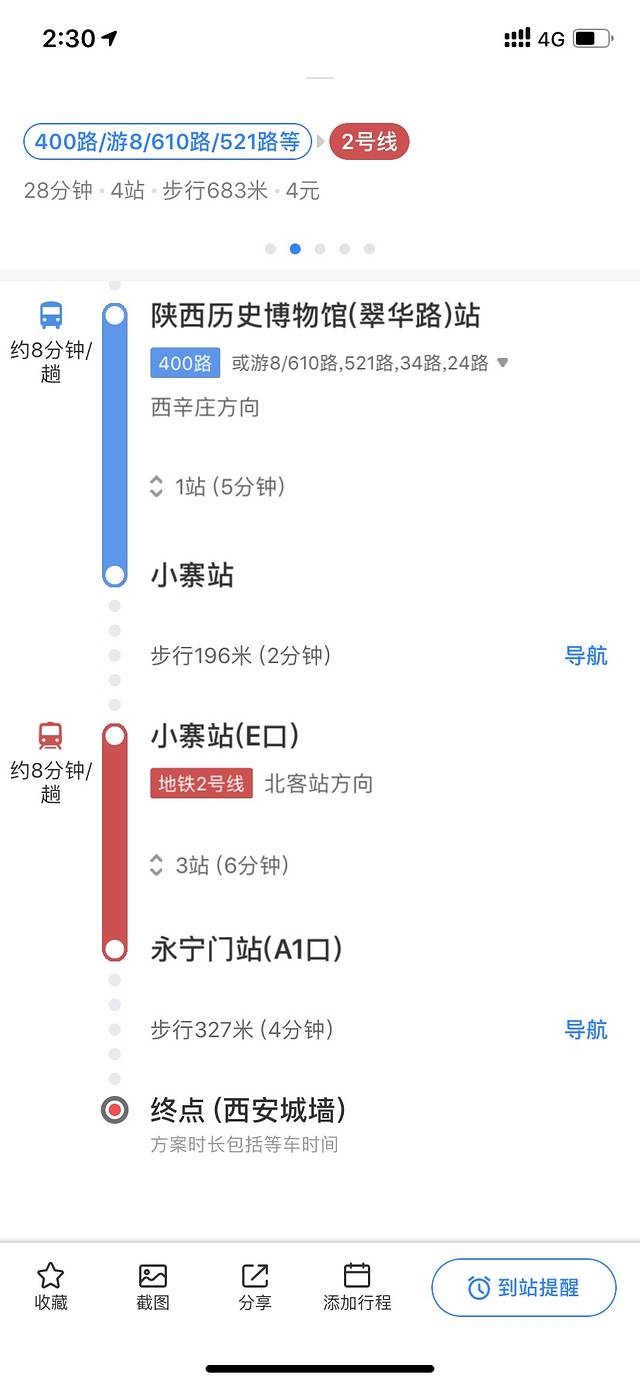This screenshot has height=1385, width=640.
Task: Select the 400路 bus line chip
Action: (x=185, y=363)
